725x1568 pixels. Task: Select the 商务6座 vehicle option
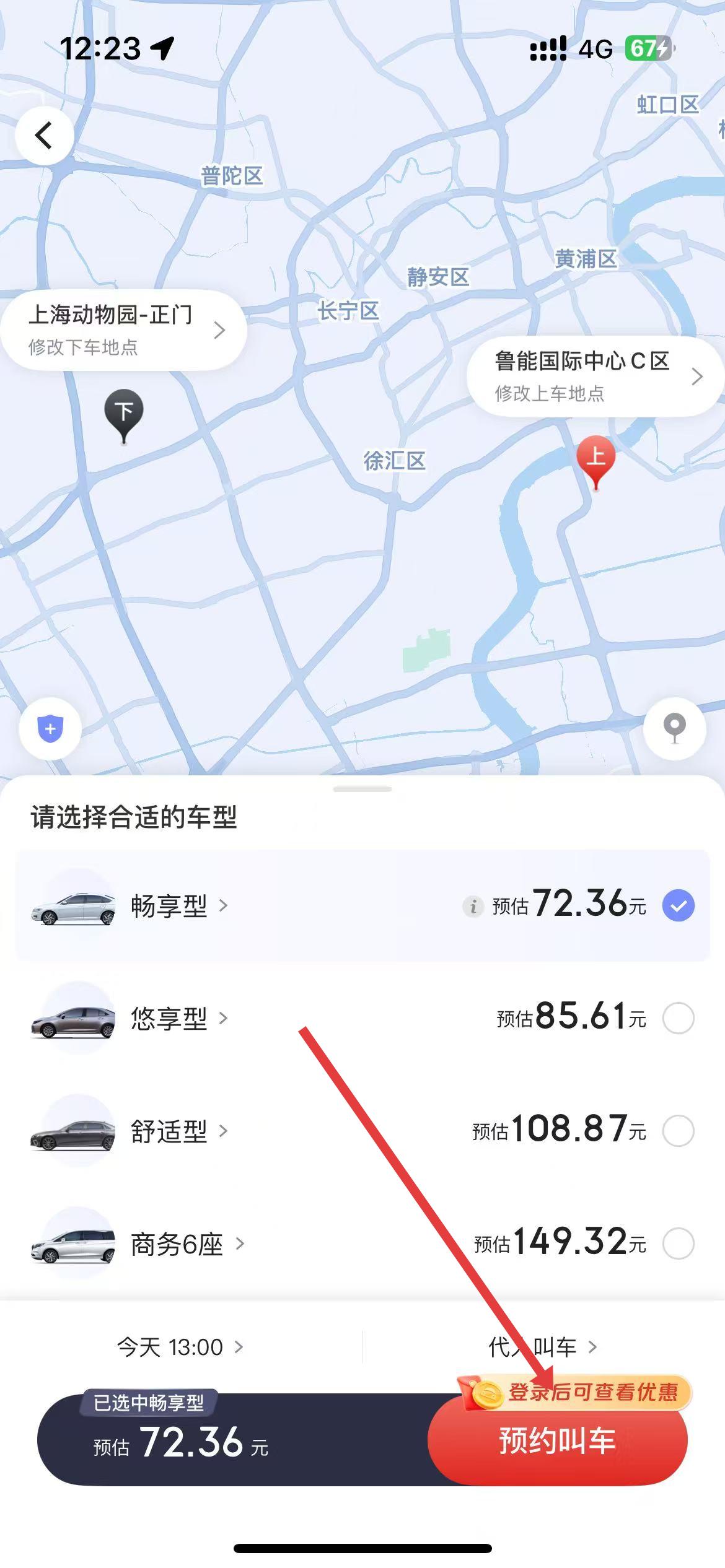[678, 1244]
